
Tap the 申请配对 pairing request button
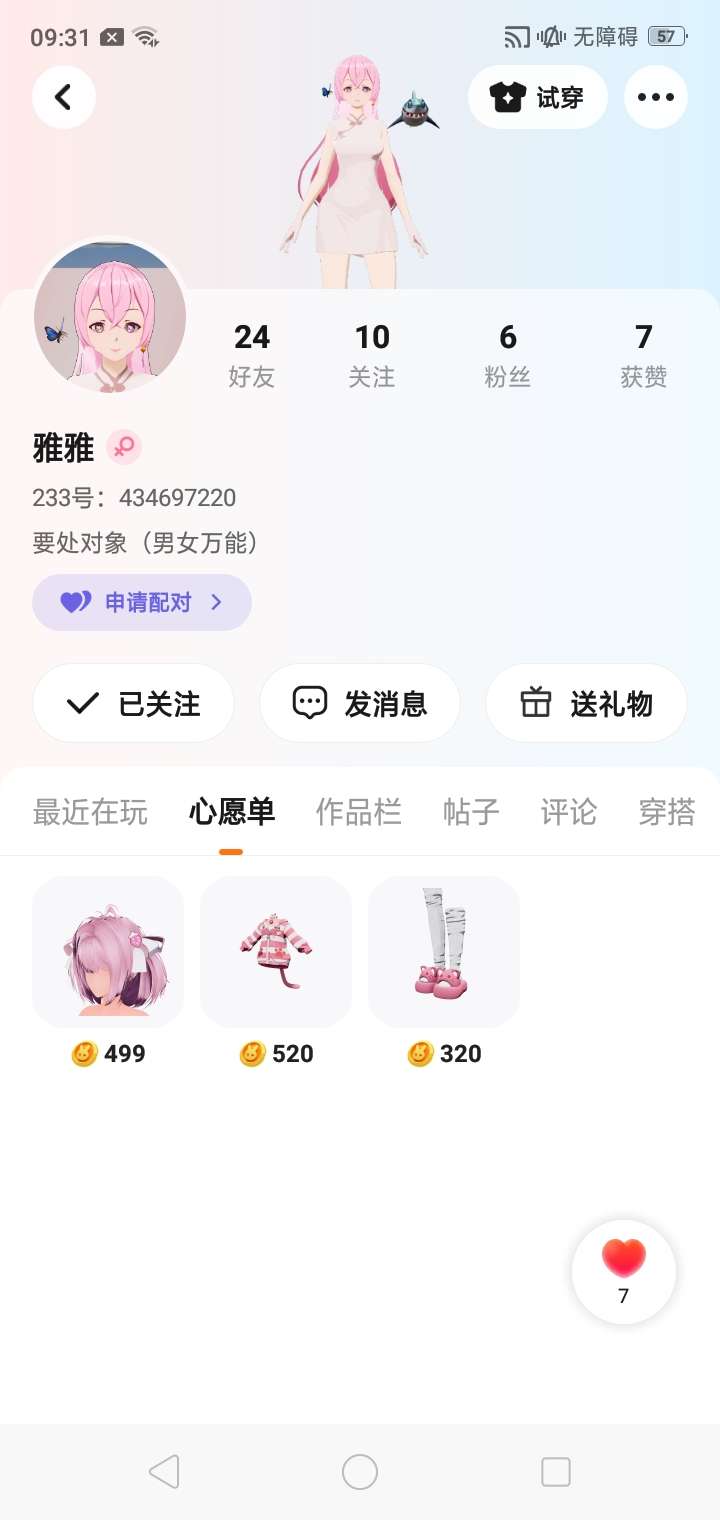coord(142,602)
